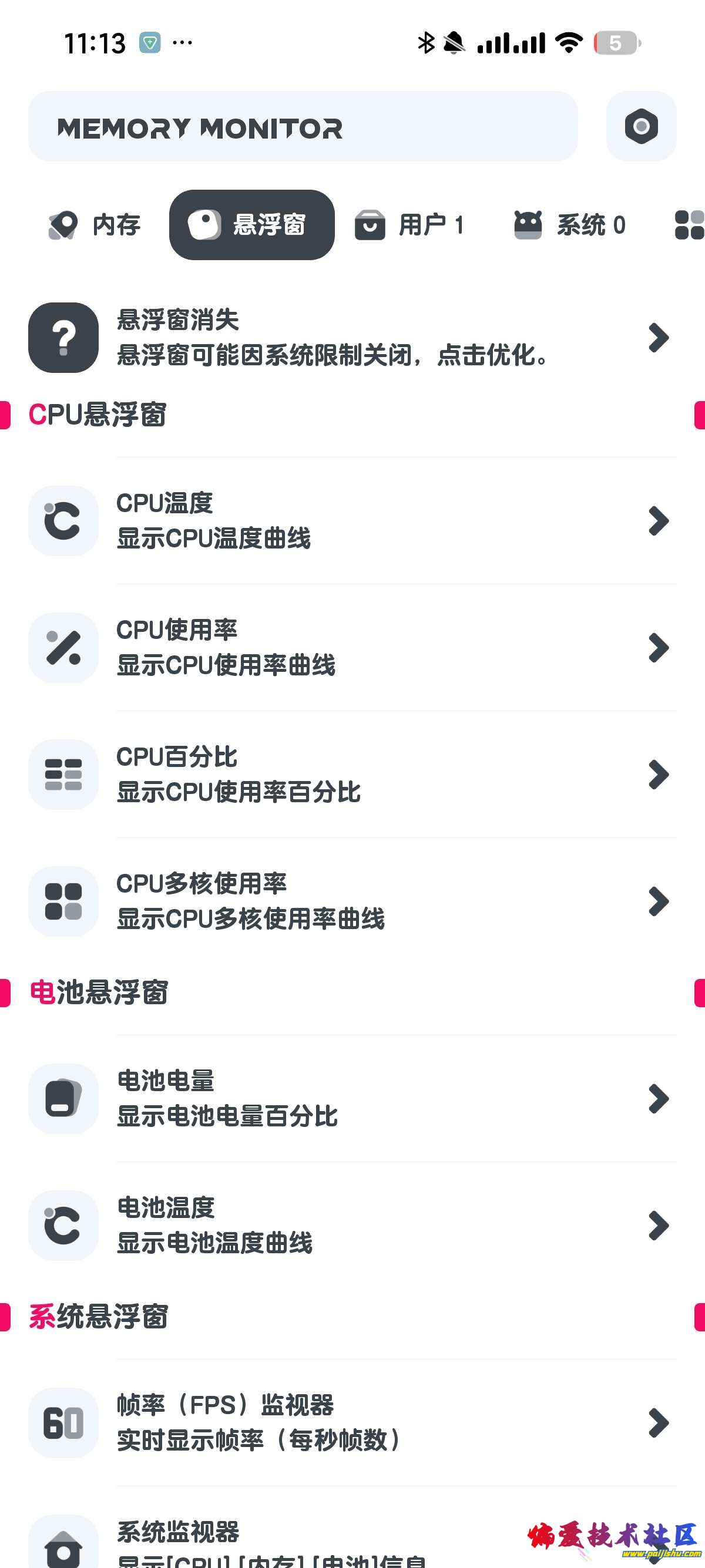Tap the four-squares tab icon
The image size is (705, 1568).
point(689,226)
